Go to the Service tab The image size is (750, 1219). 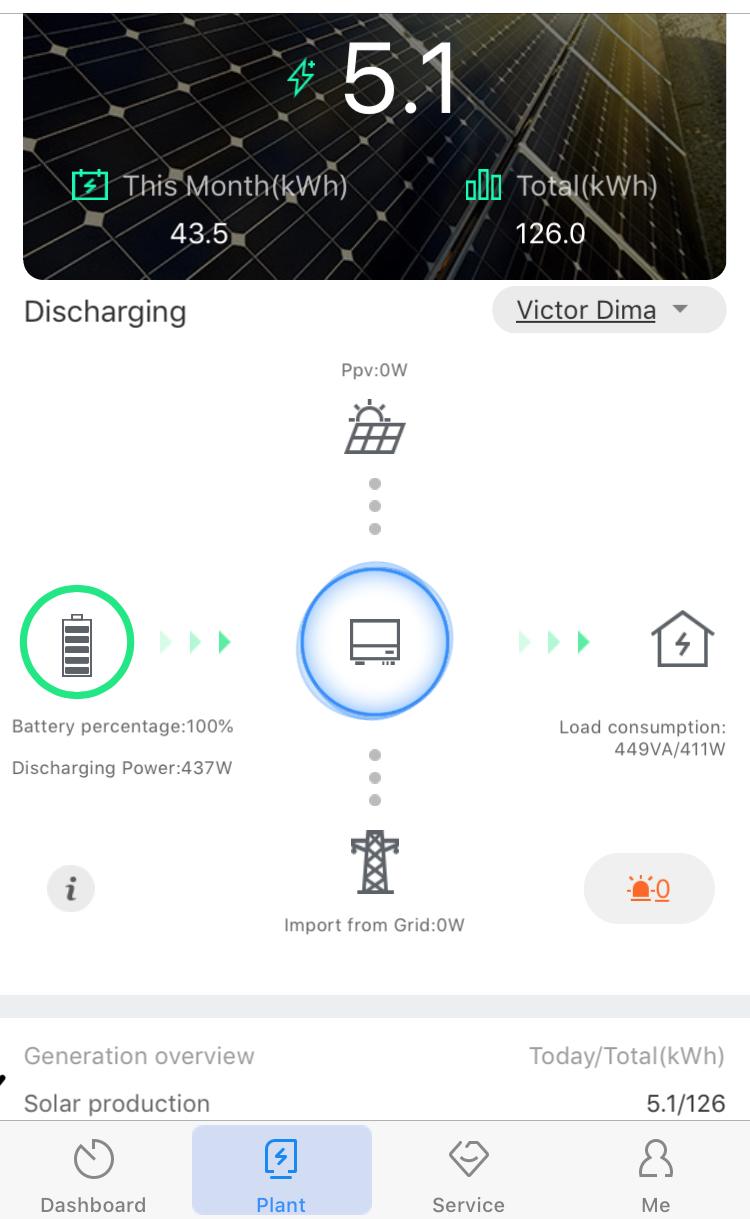[x=468, y=1174]
